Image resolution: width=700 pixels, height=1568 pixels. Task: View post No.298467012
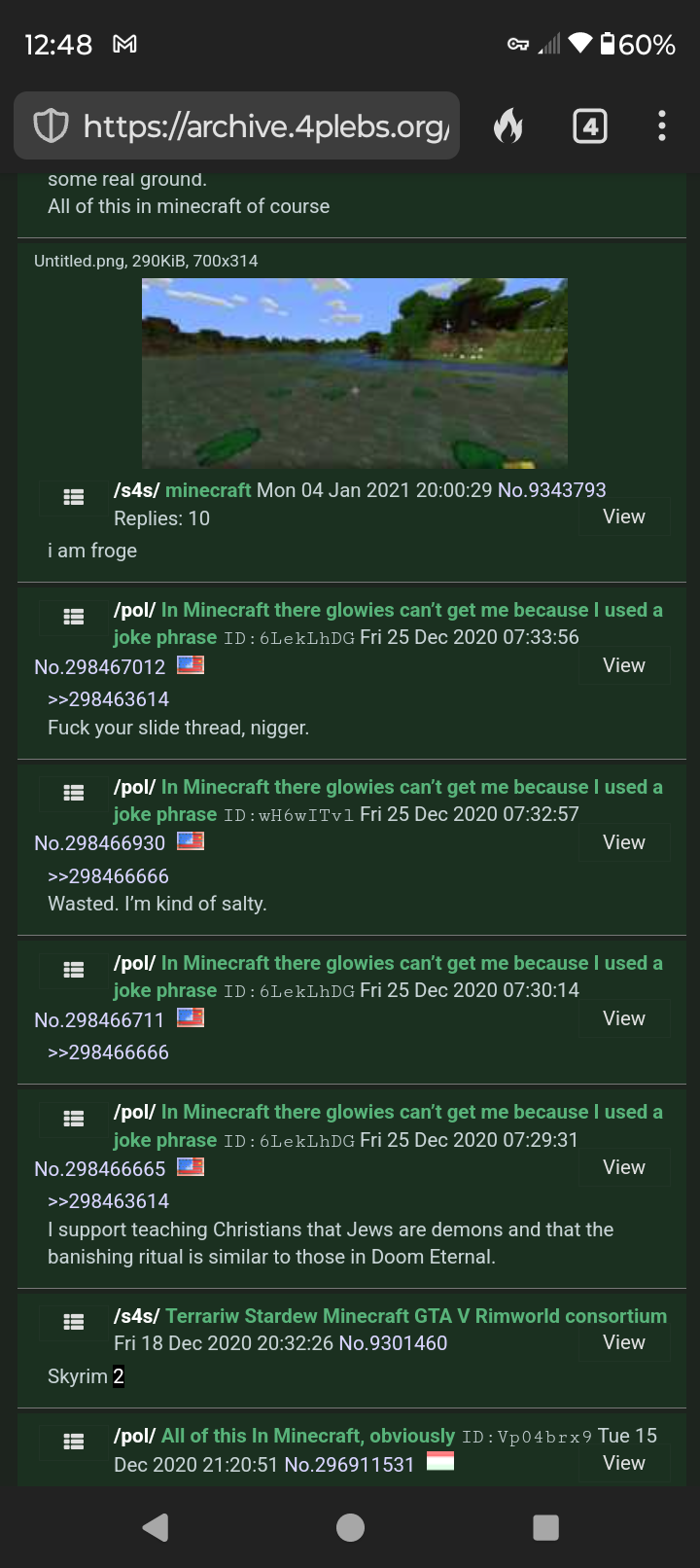624,665
